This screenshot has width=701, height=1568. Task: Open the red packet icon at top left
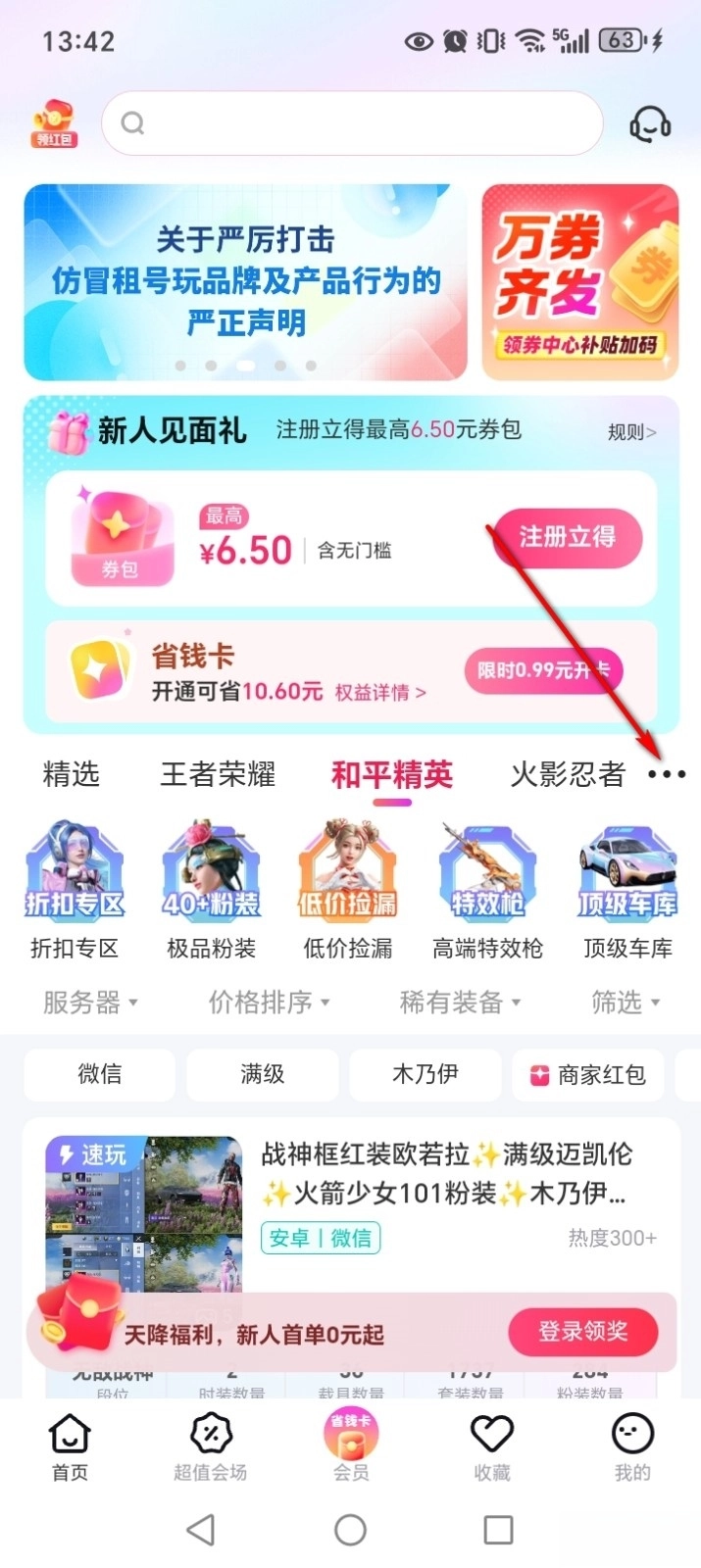tap(54, 123)
